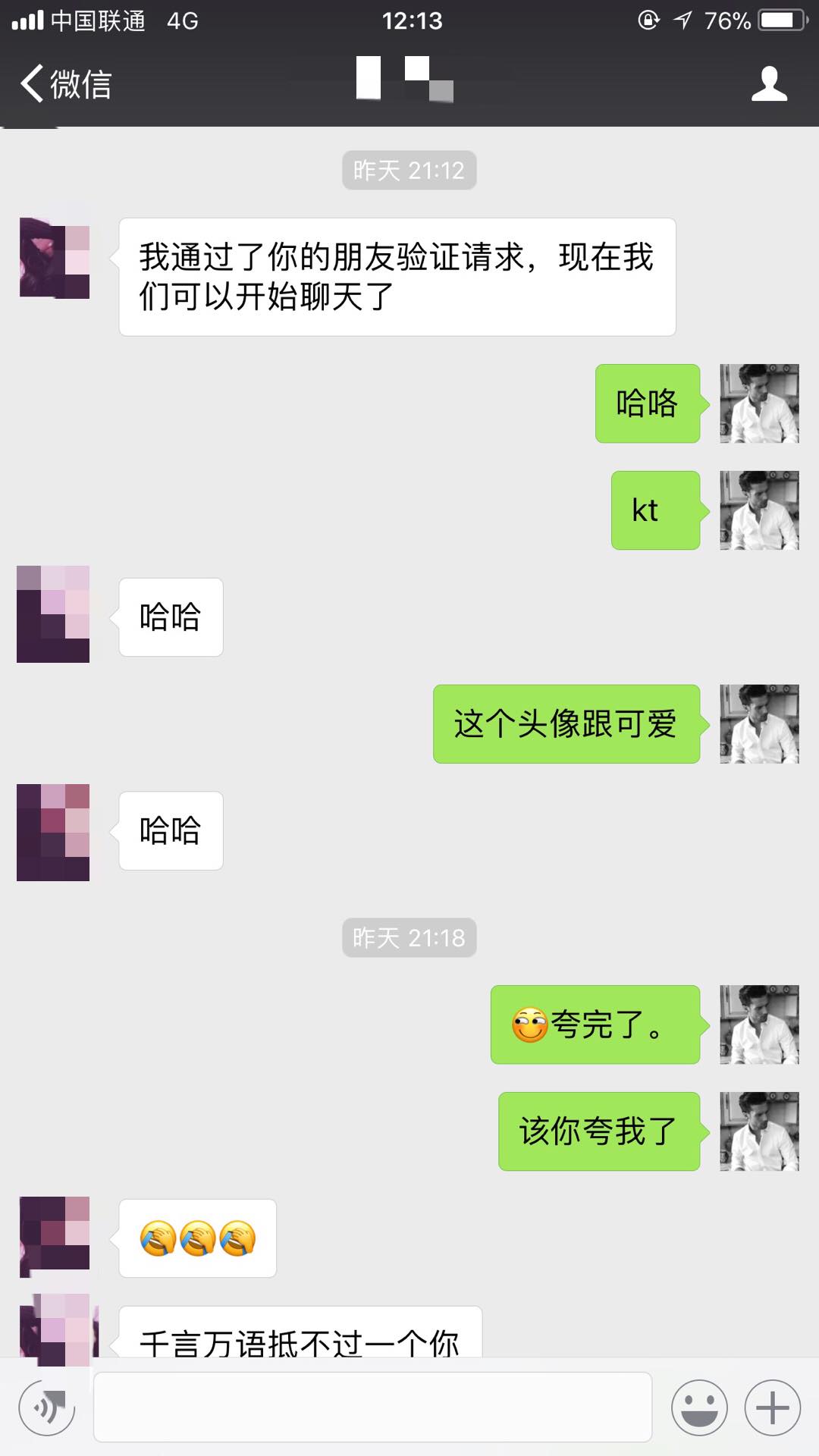Tap contact's avatar beside the friend verification message
Screen dimensions: 819x1456
click(x=55, y=258)
